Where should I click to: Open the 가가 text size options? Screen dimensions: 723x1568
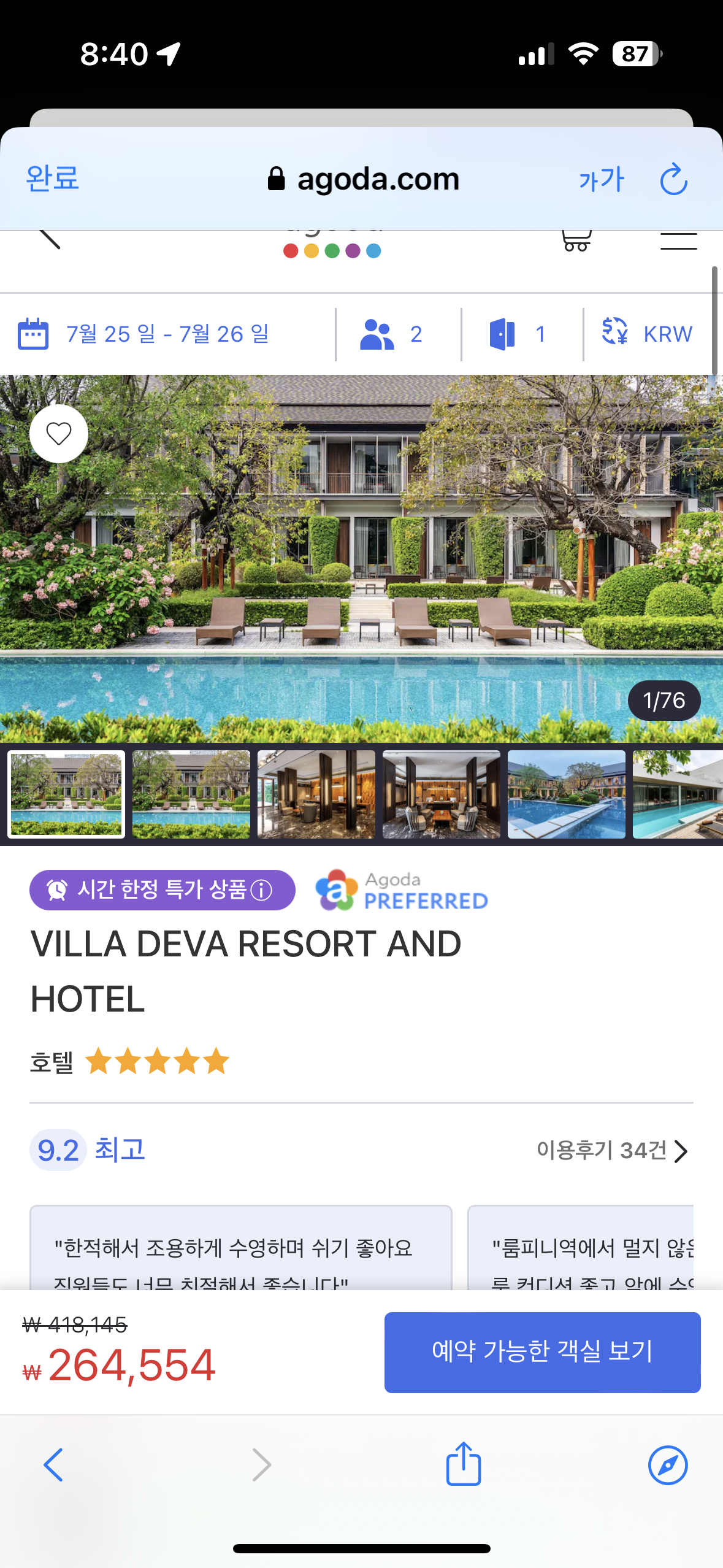tap(601, 180)
